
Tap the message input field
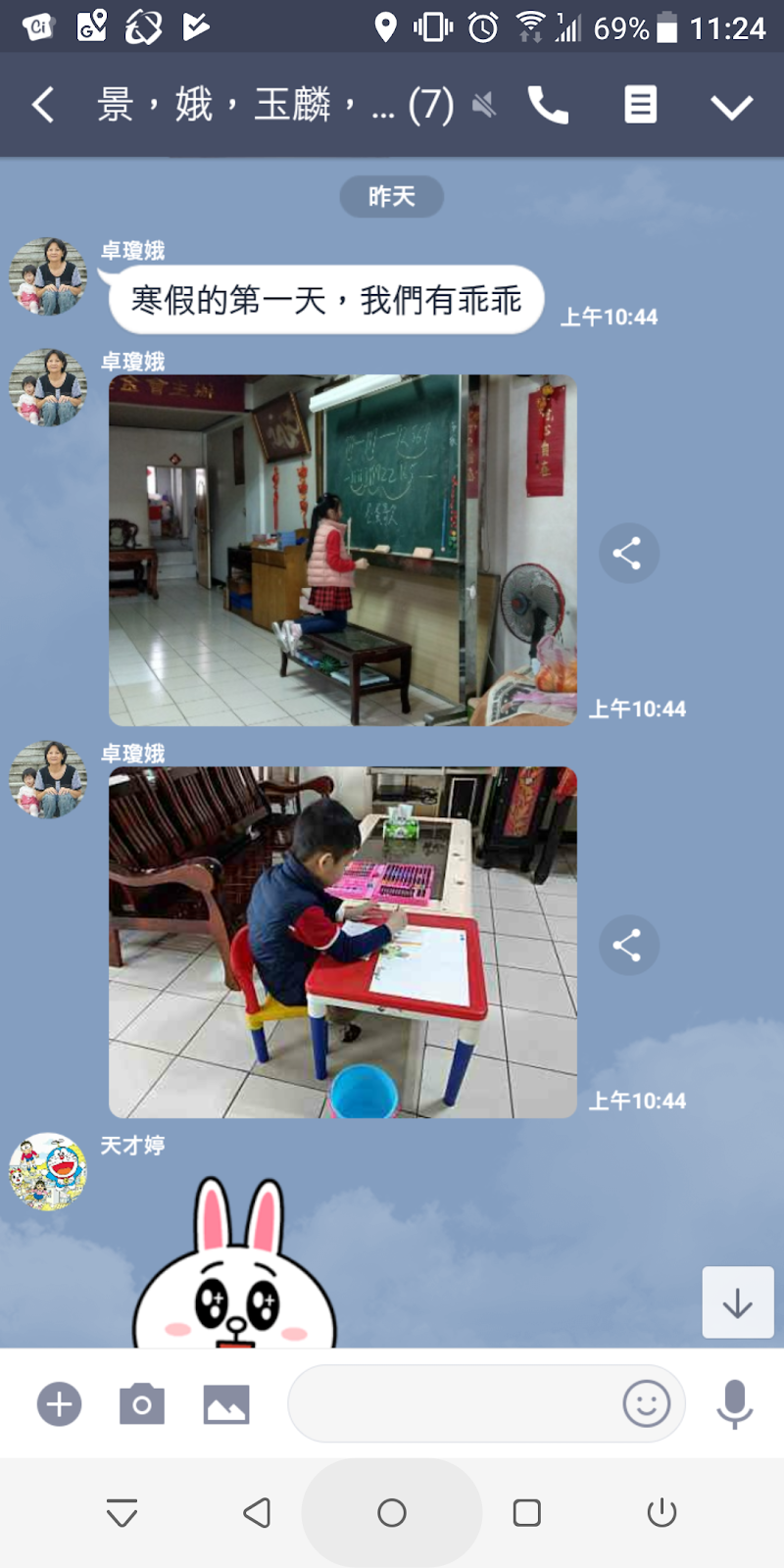451,1404
